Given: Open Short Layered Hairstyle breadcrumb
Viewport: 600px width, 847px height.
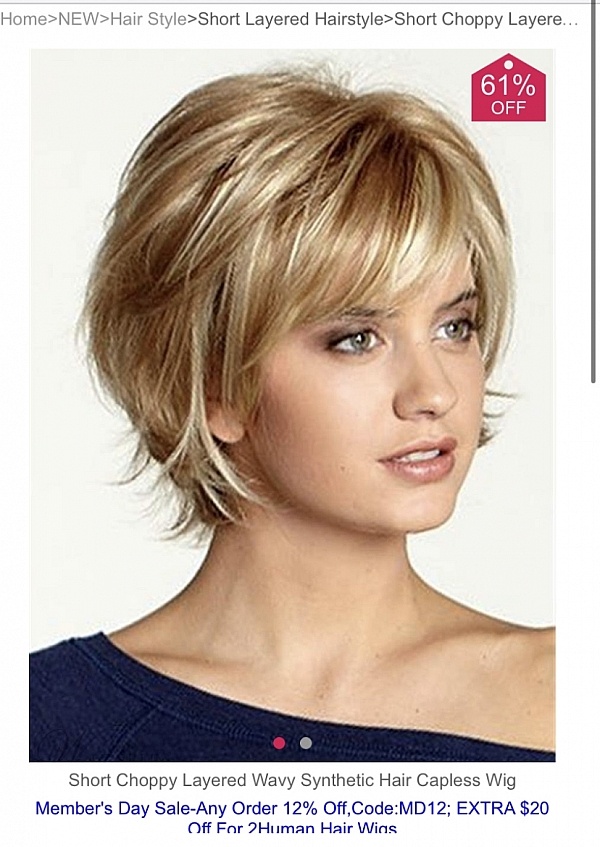Looking at the screenshot, I should point(290,19).
